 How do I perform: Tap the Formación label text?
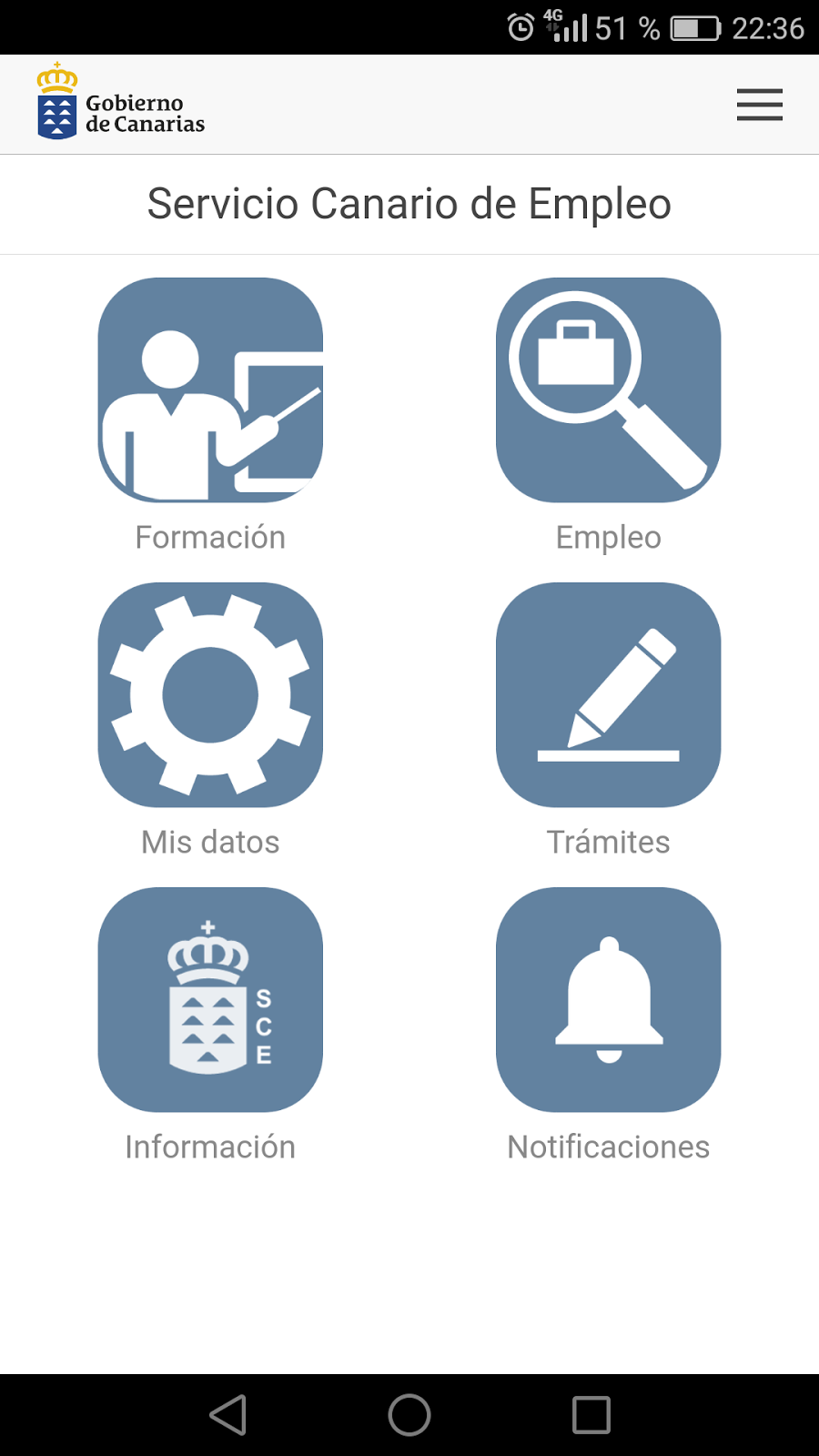[x=209, y=537]
